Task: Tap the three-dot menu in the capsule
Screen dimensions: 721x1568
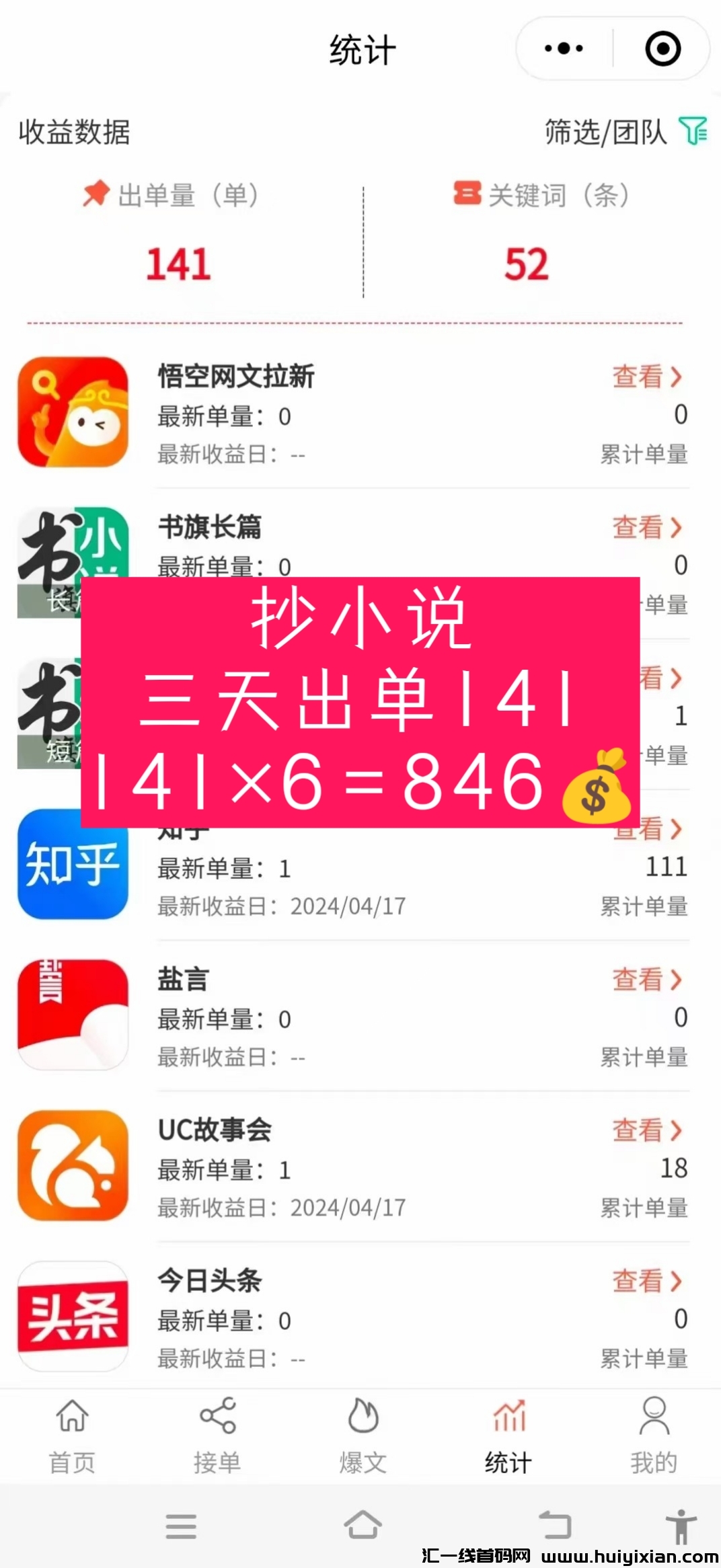Action: coord(564,48)
